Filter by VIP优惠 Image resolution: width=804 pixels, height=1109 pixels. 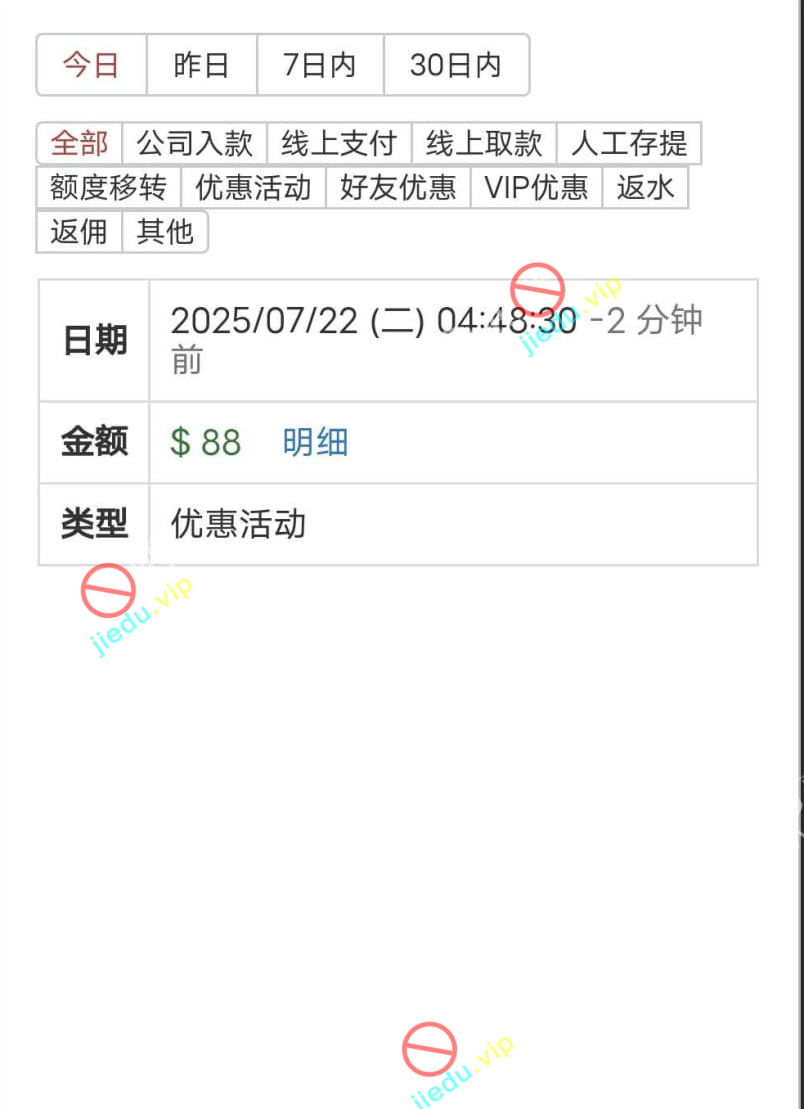point(536,187)
